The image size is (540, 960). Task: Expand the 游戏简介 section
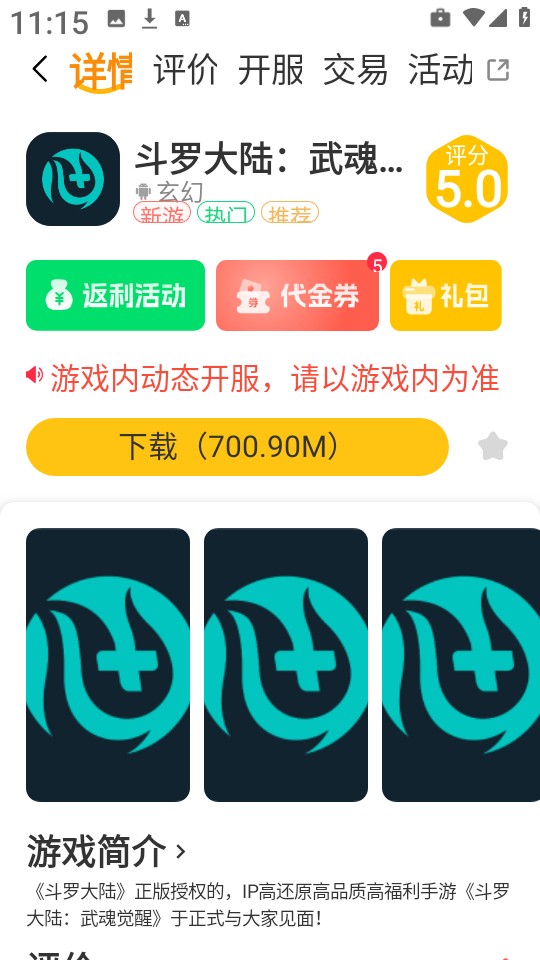click(106, 852)
